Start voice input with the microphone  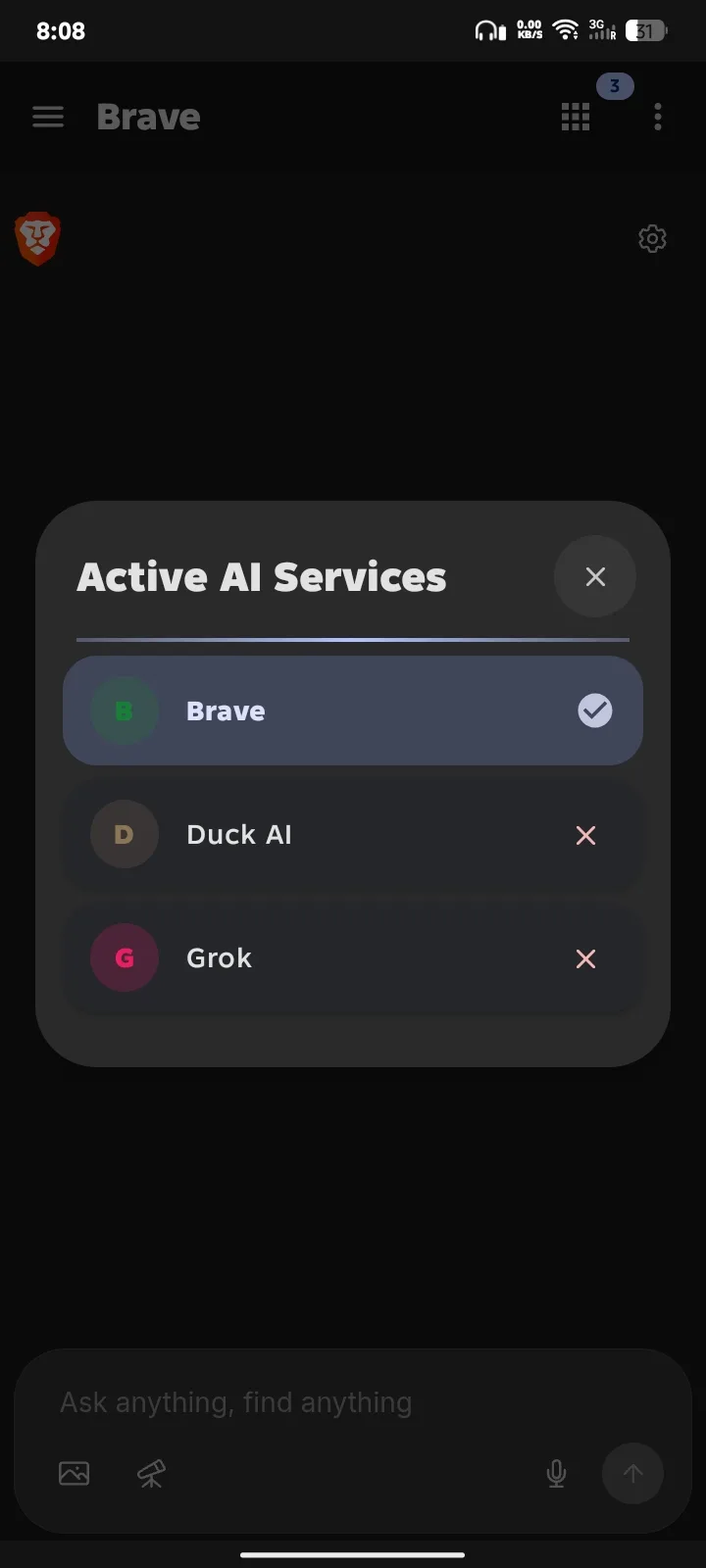coord(556,1473)
